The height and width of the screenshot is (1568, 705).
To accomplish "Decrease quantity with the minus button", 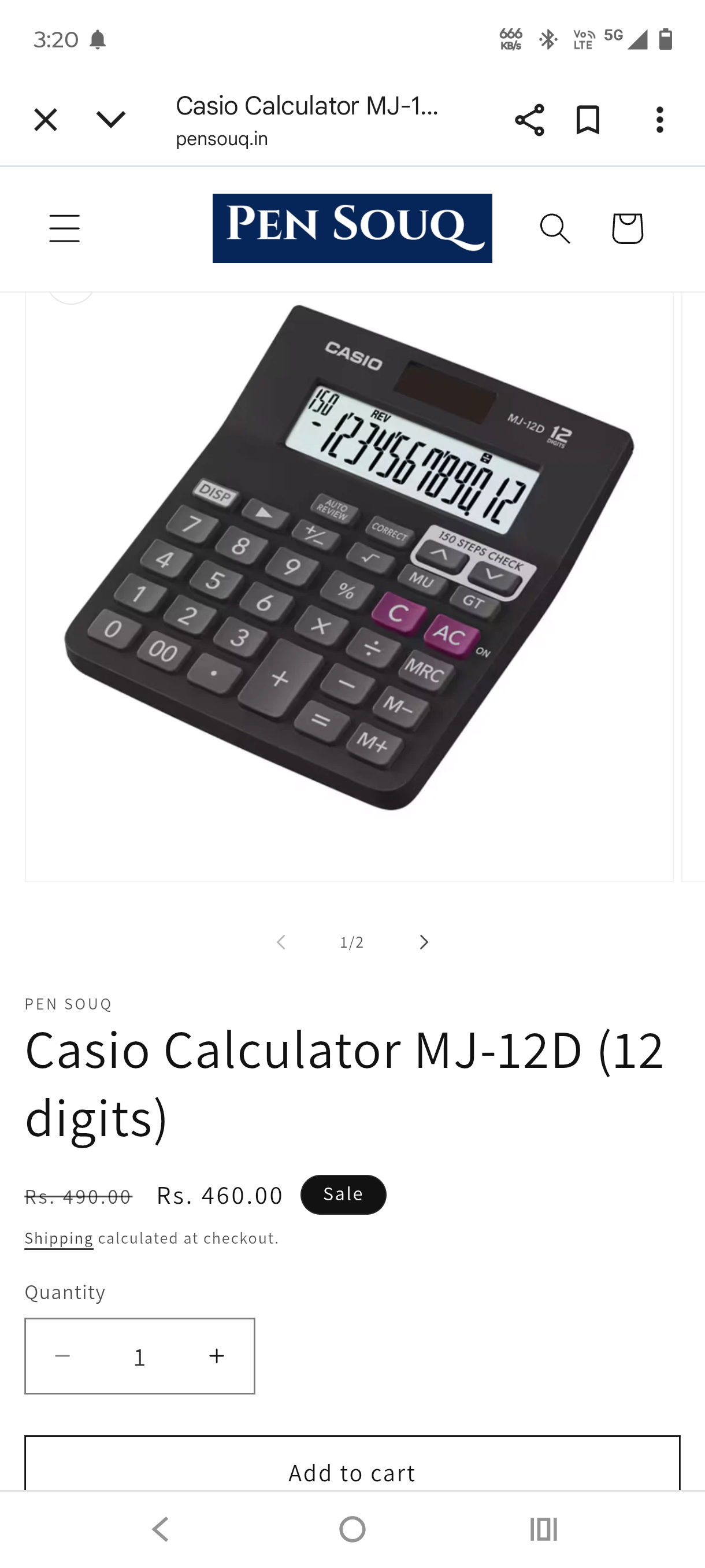I will coord(62,1356).
